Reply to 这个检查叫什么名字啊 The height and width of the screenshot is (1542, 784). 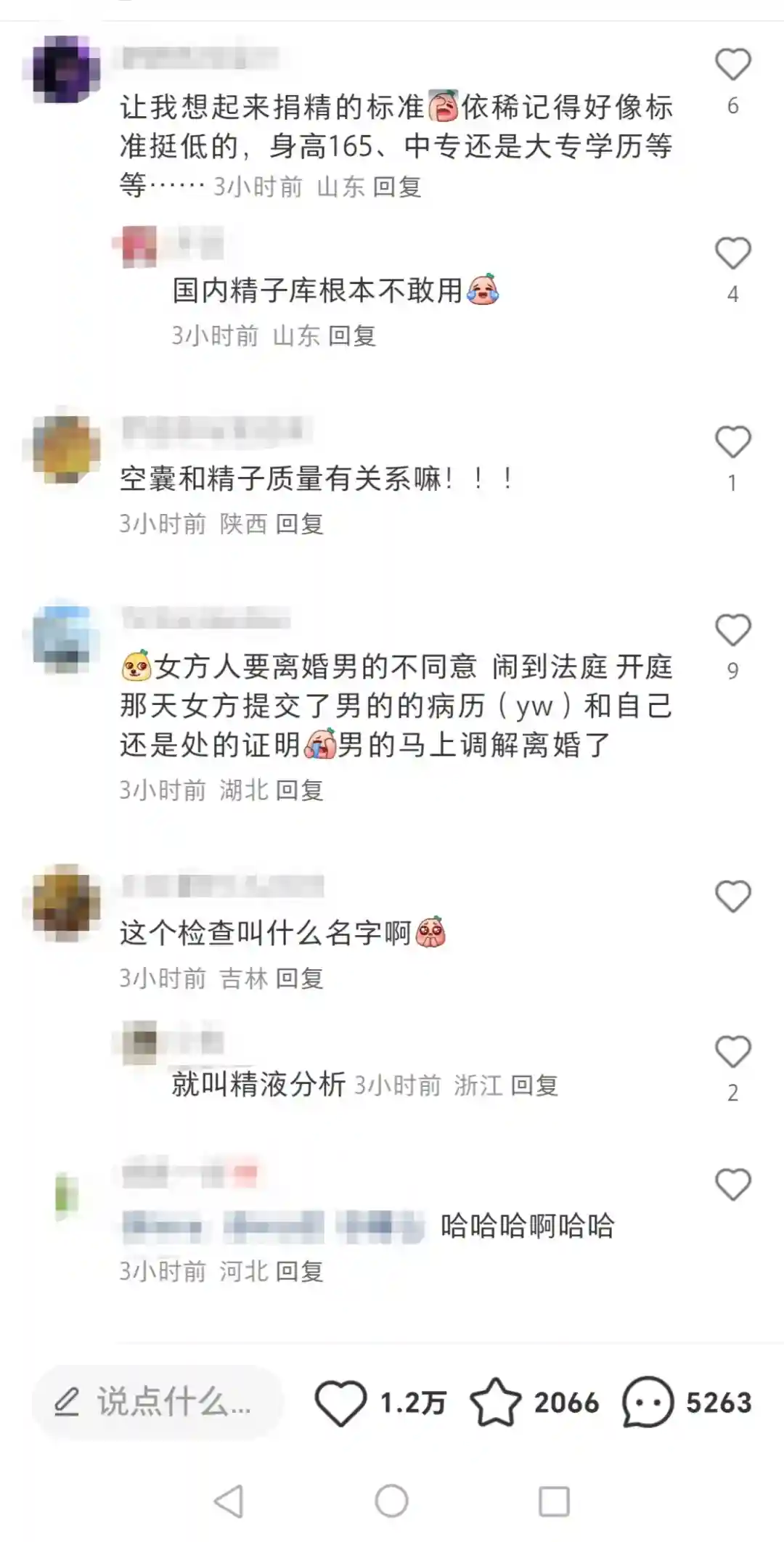tap(300, 979)
